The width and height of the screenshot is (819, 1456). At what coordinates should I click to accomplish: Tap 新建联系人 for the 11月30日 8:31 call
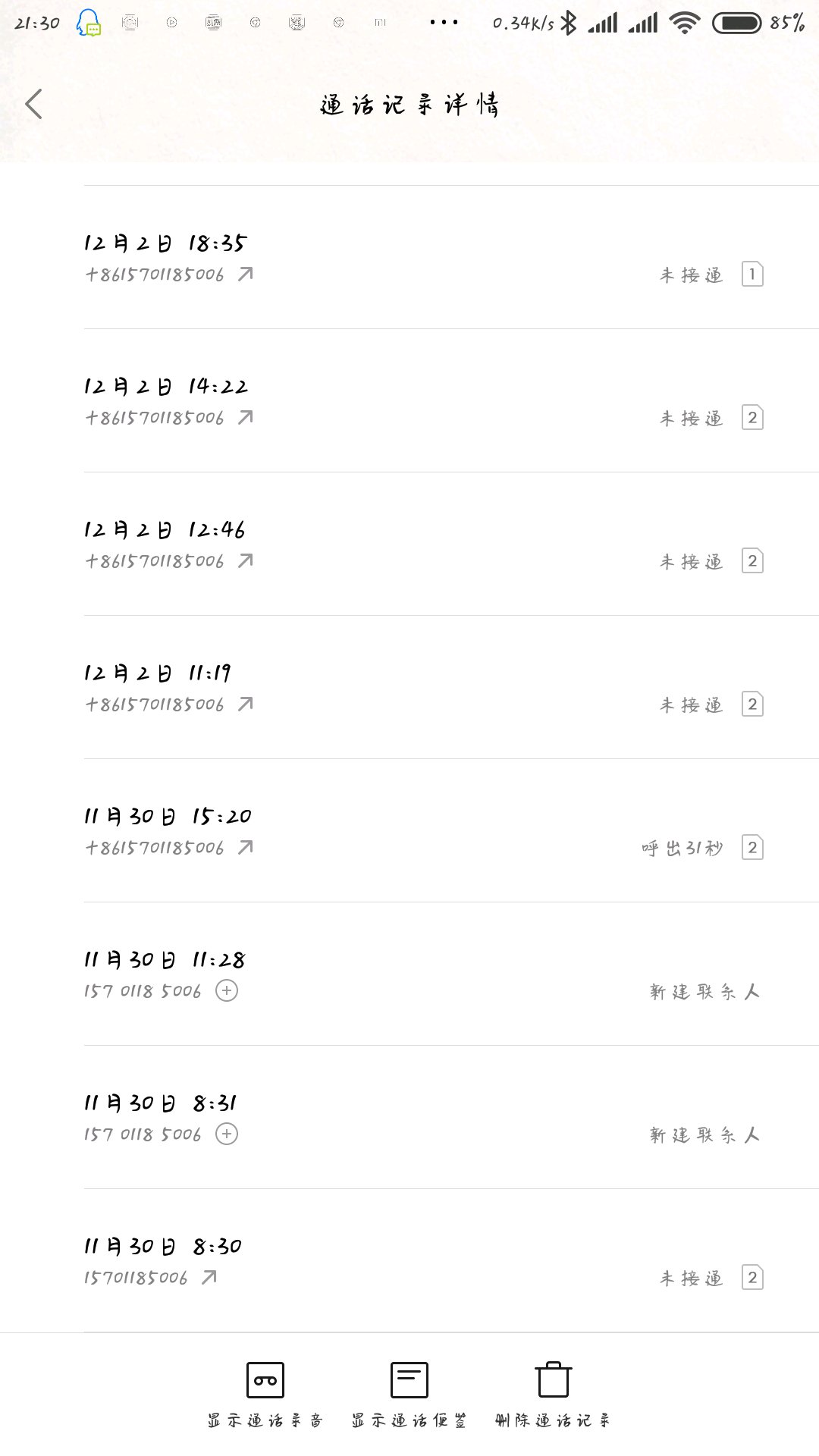704,1134
